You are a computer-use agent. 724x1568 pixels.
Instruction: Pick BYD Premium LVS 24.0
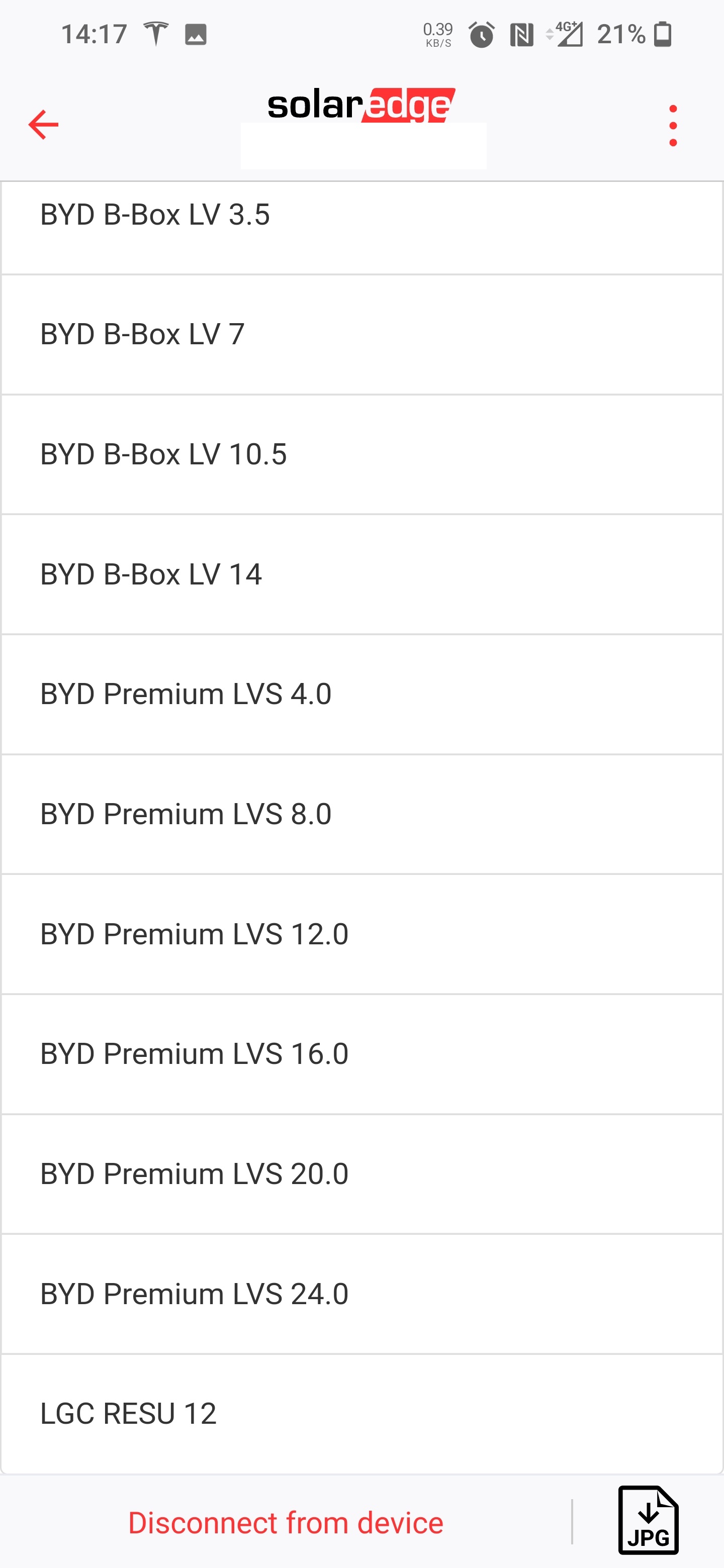361,1294
